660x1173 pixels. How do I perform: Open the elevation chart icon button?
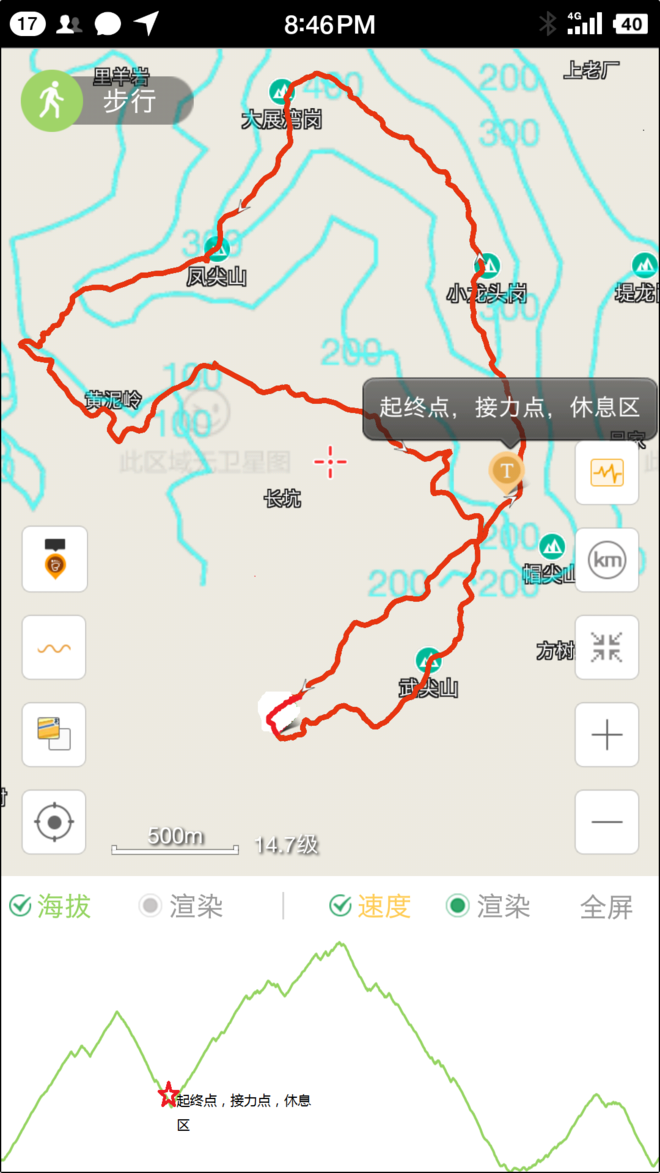[606, 472]
